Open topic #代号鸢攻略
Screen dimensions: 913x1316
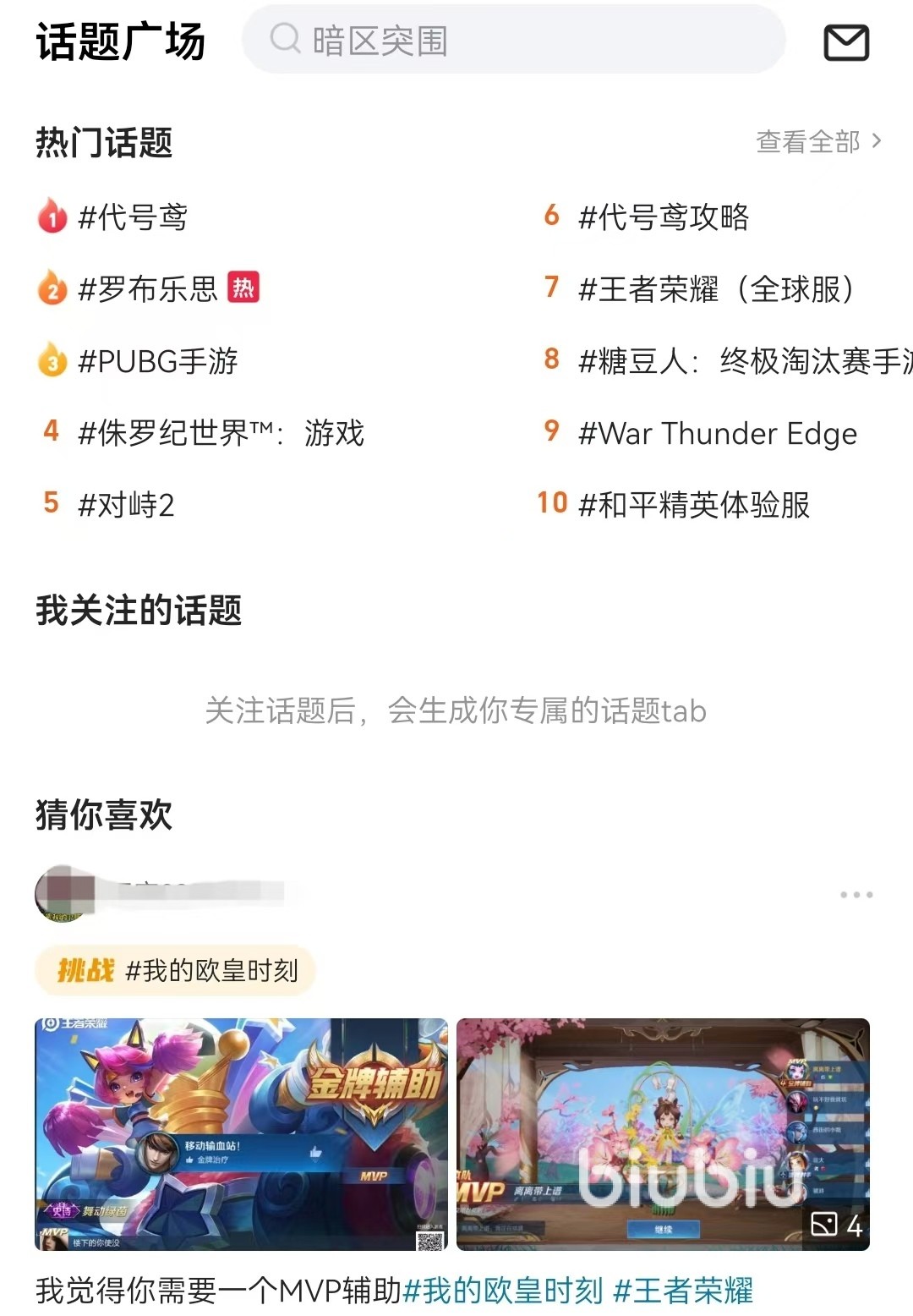(663, 217)
